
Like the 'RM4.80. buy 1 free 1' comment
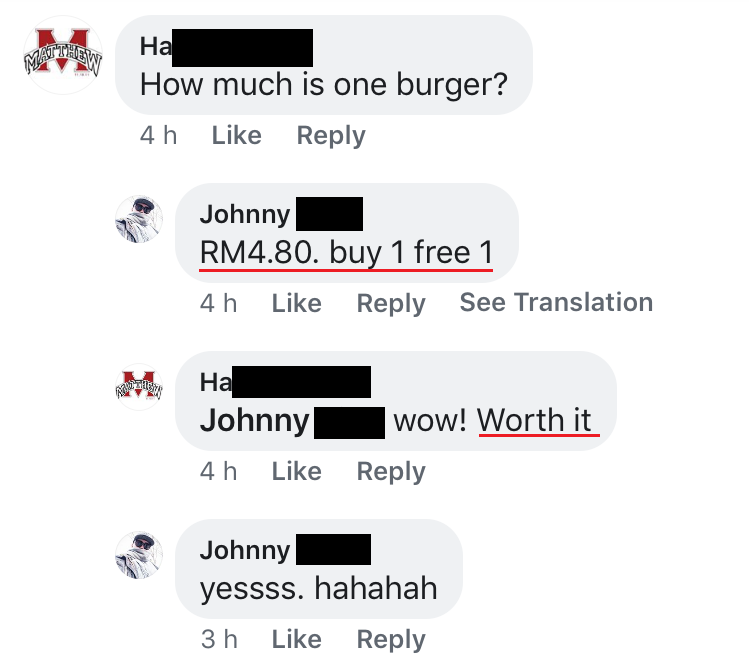[x=296, y=303]
